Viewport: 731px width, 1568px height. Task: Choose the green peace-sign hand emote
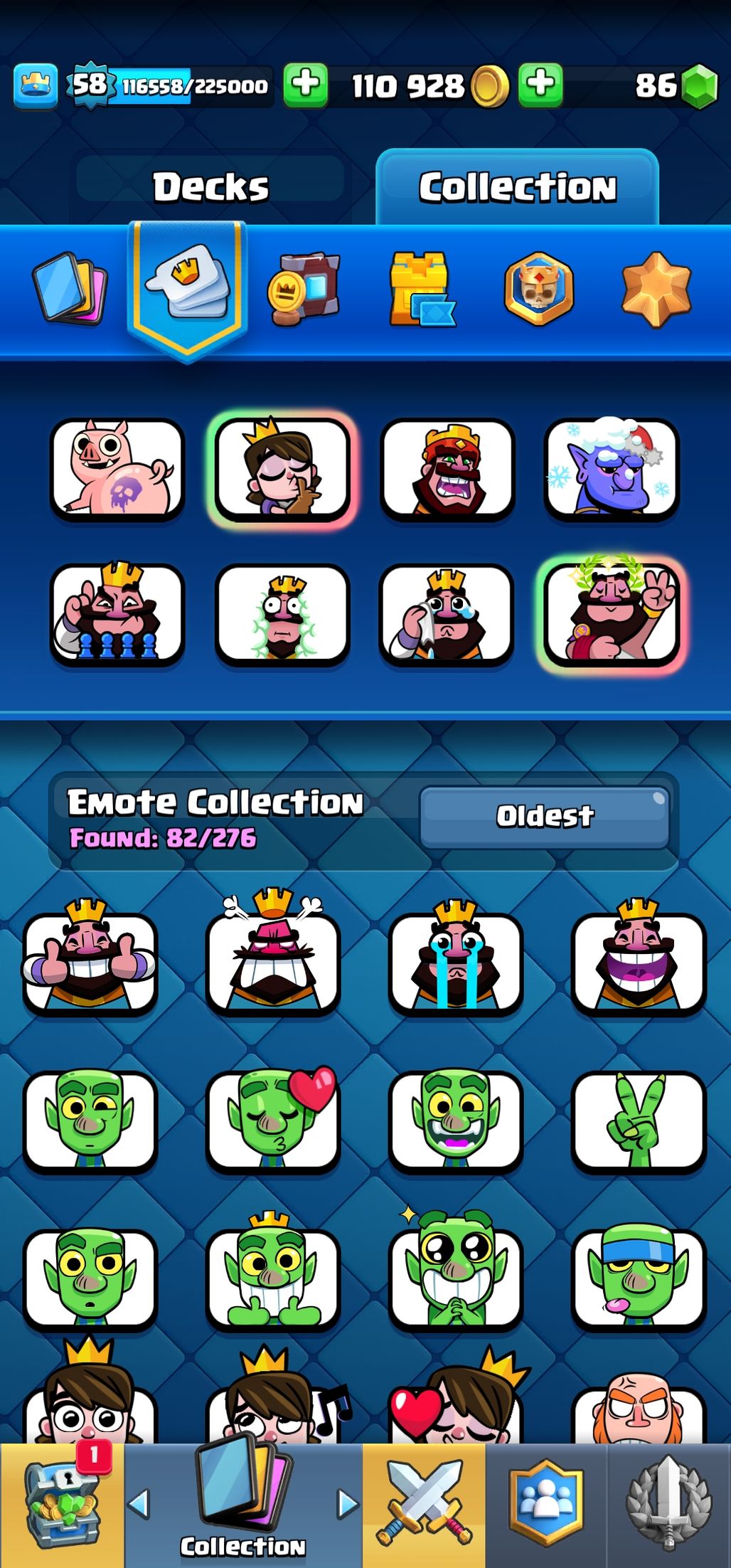pyautogui.click(x=639, y=1120)
